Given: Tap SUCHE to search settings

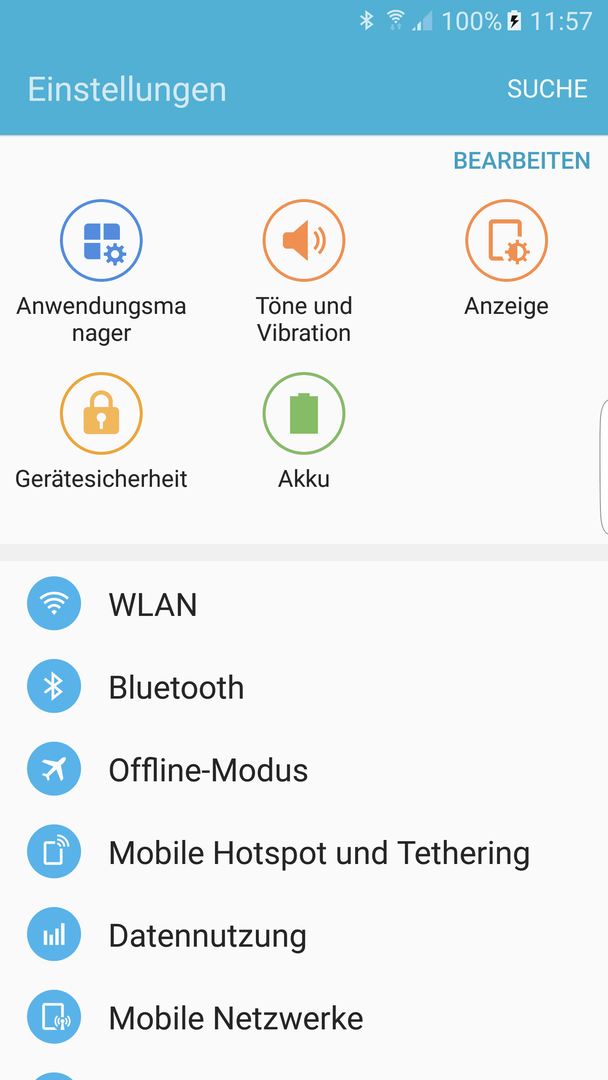Looking at the screenshot, I should coord(547,89).
